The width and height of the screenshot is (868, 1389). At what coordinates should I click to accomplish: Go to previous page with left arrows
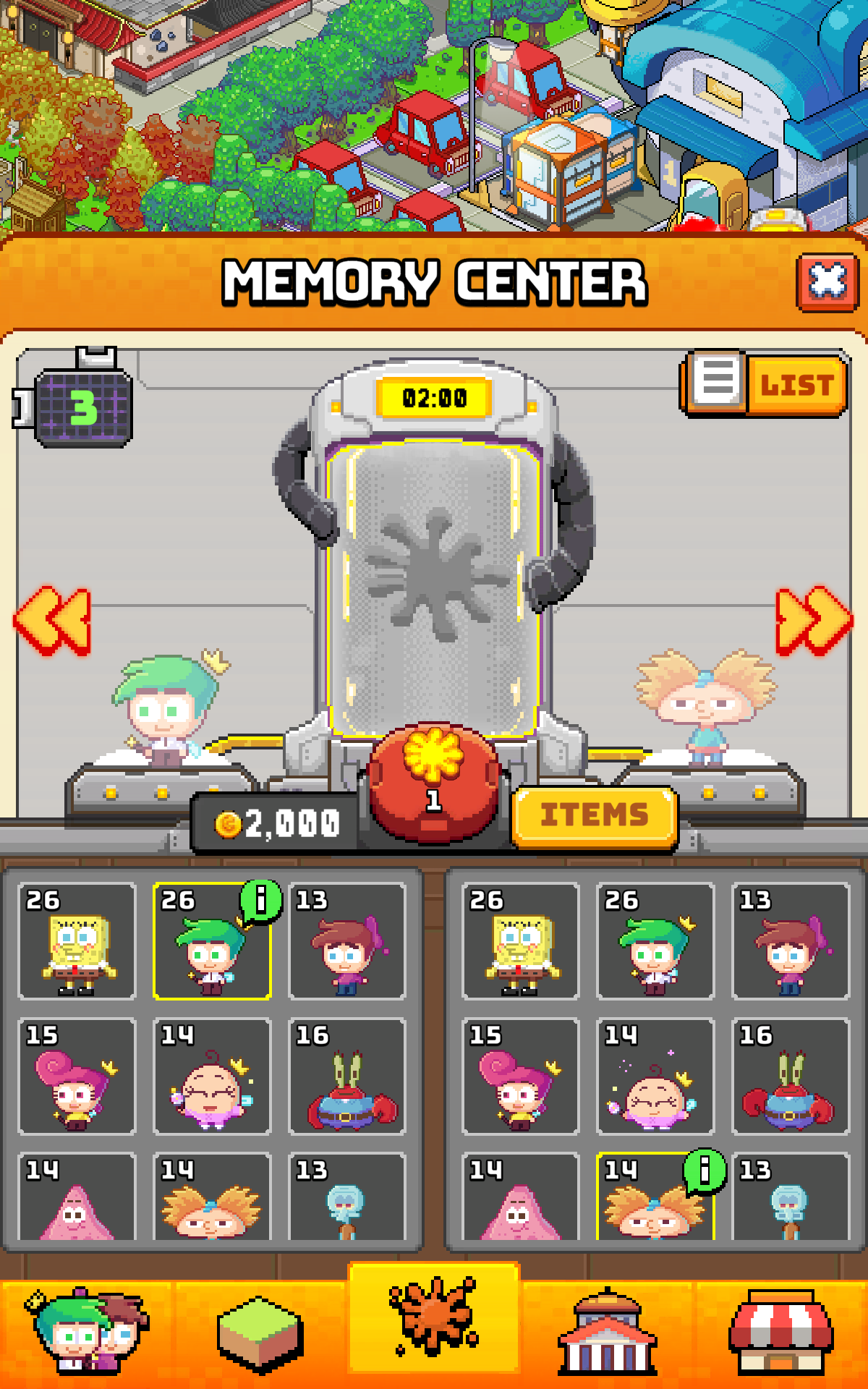(53, 621)
